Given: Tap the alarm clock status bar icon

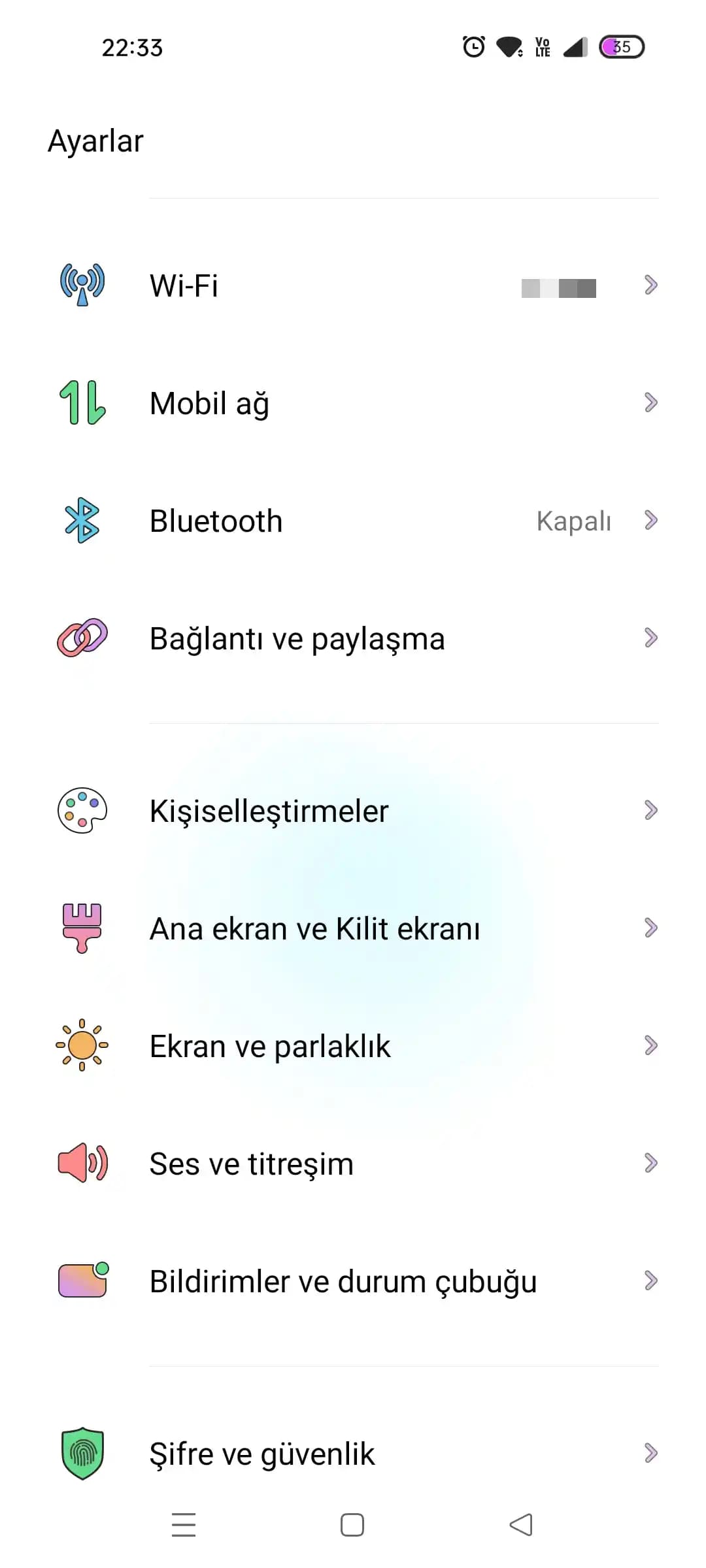Looking at the screenshot, I should click(472, 46).
